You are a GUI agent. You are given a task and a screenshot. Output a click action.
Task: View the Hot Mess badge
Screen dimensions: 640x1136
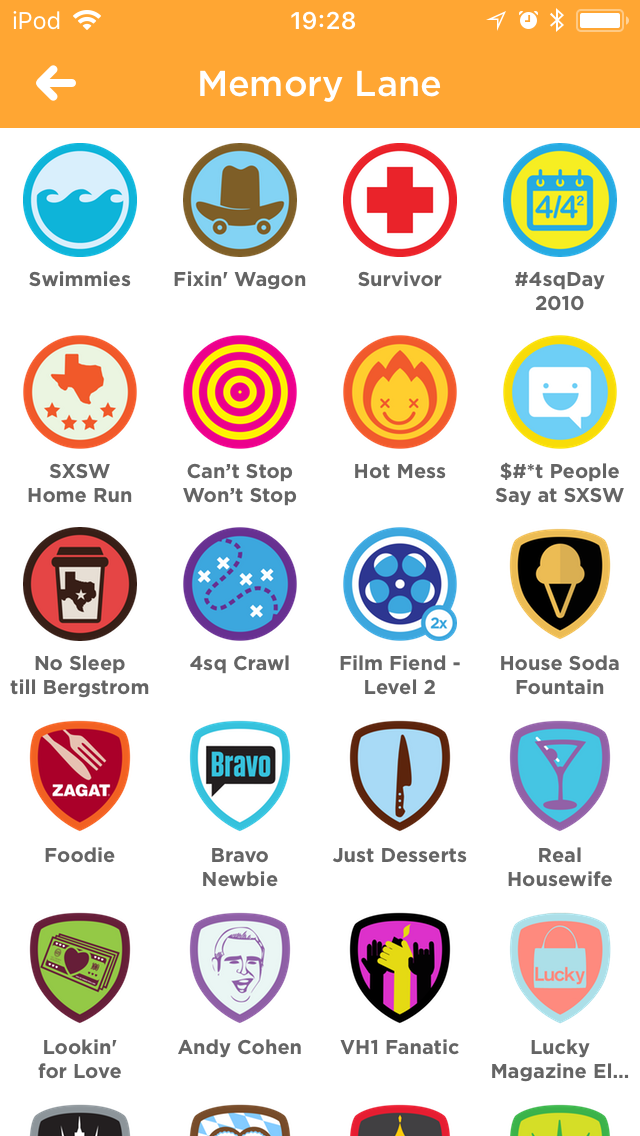(x=400, y=392)
